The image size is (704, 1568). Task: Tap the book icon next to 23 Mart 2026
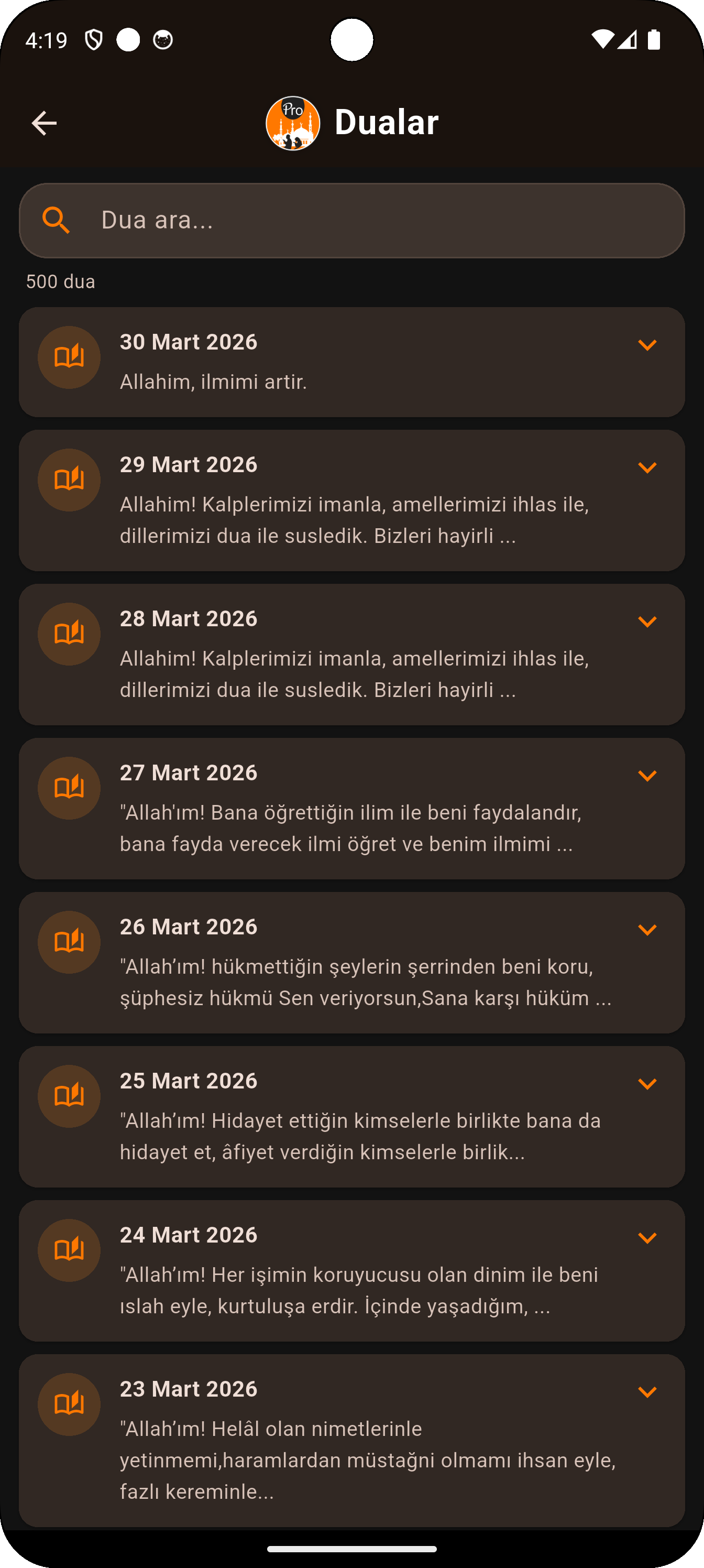point(69,1403)
